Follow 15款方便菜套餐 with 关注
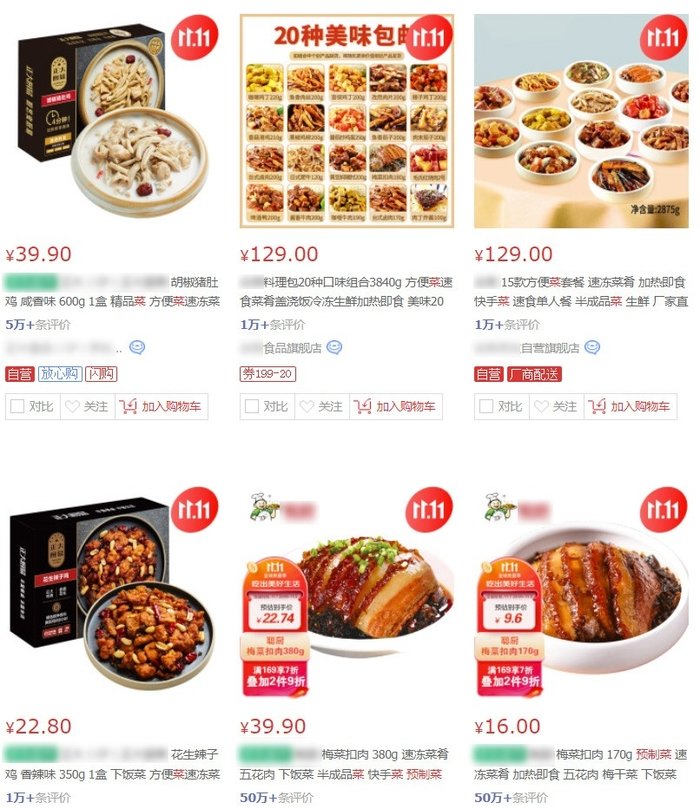700x809 pixels. click(x=557, y=407)
